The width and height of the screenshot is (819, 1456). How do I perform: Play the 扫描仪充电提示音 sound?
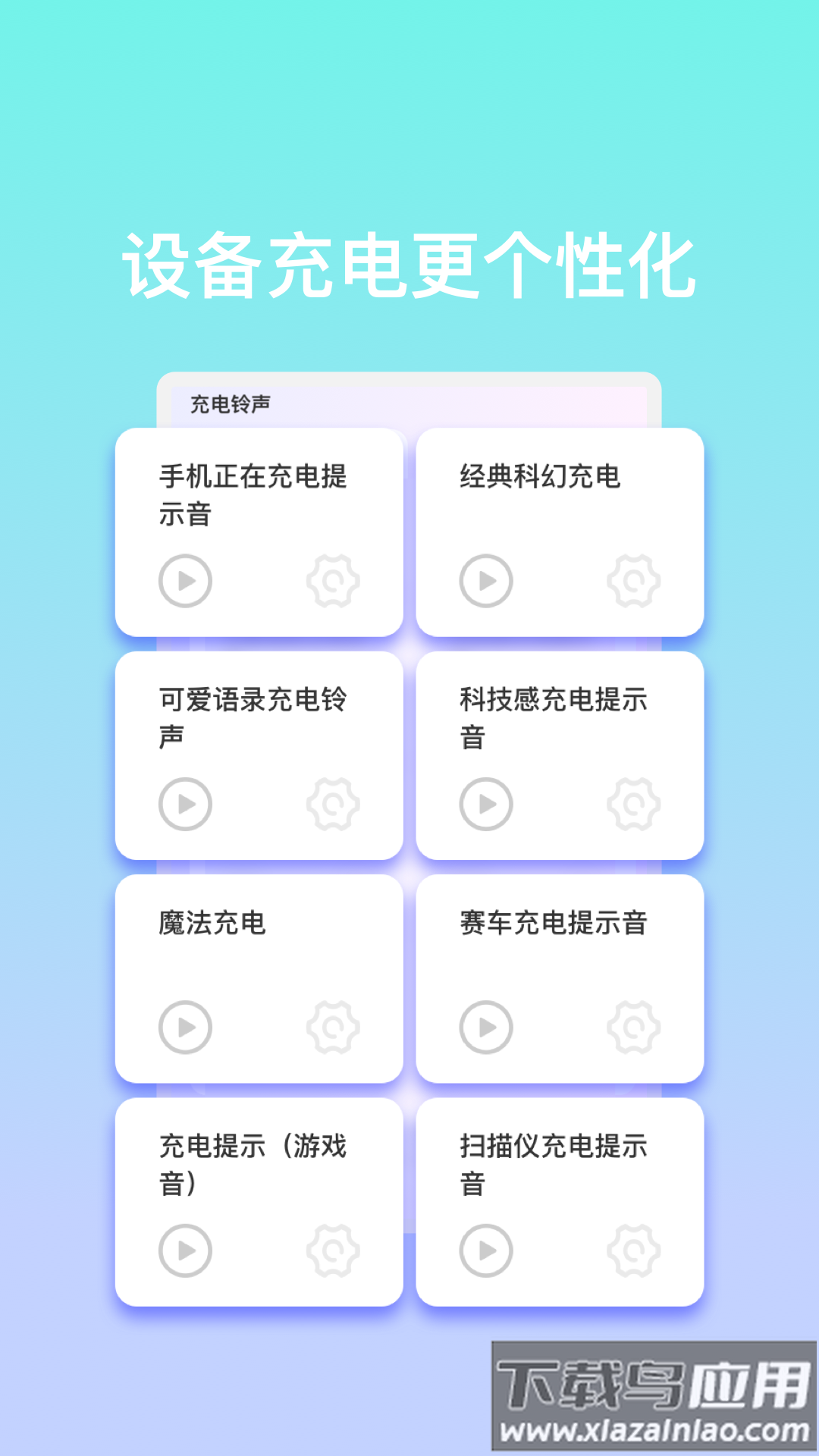[x=485, y=1250]
